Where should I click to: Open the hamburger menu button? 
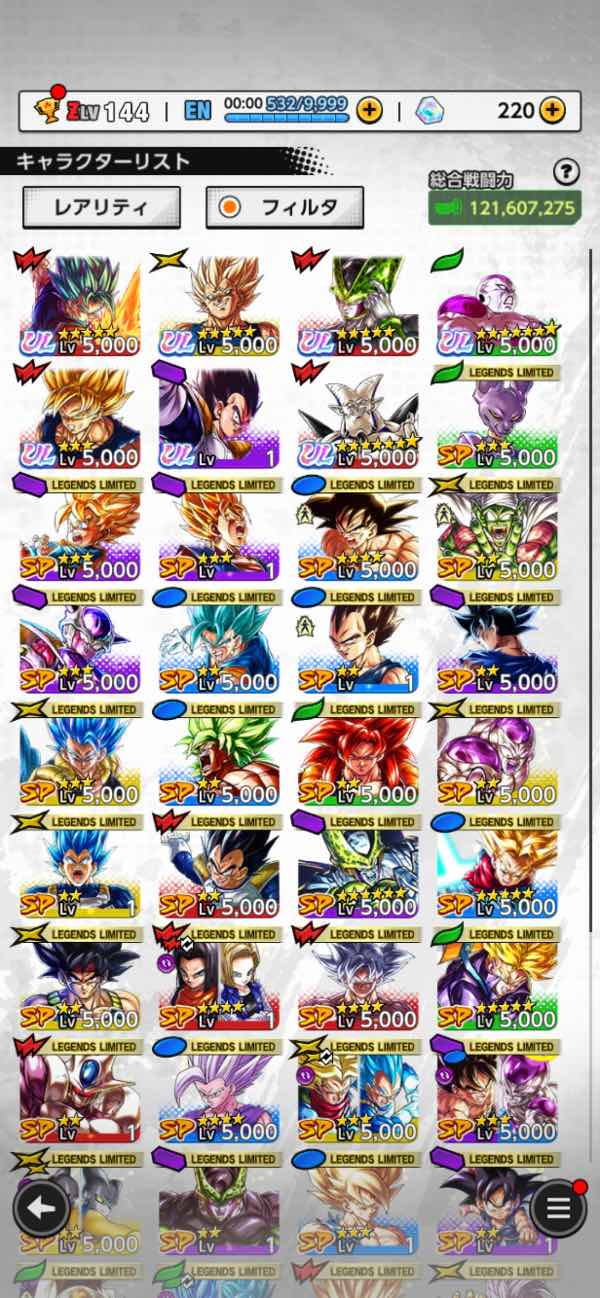tap(557, 1208)
